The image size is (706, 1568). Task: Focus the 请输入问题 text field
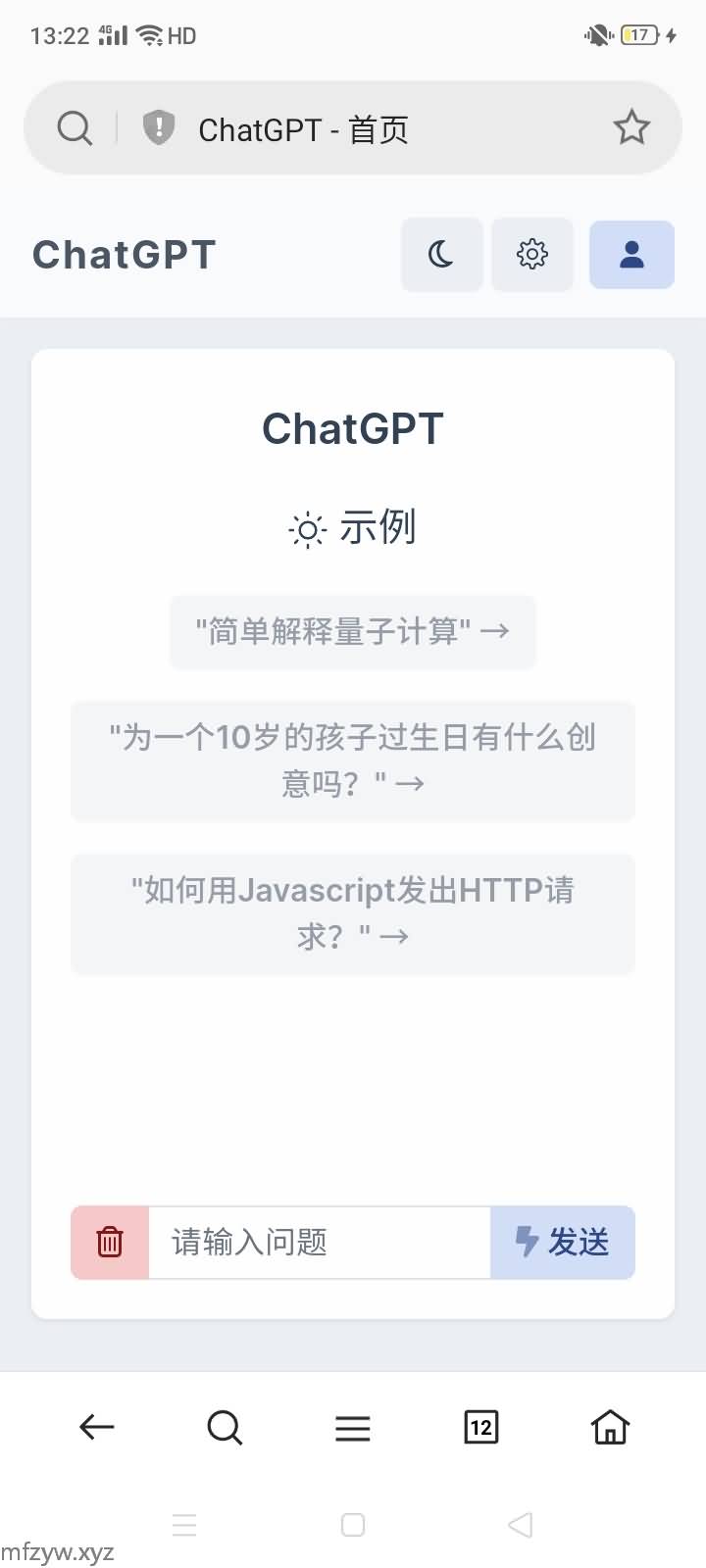(319, 1243)
